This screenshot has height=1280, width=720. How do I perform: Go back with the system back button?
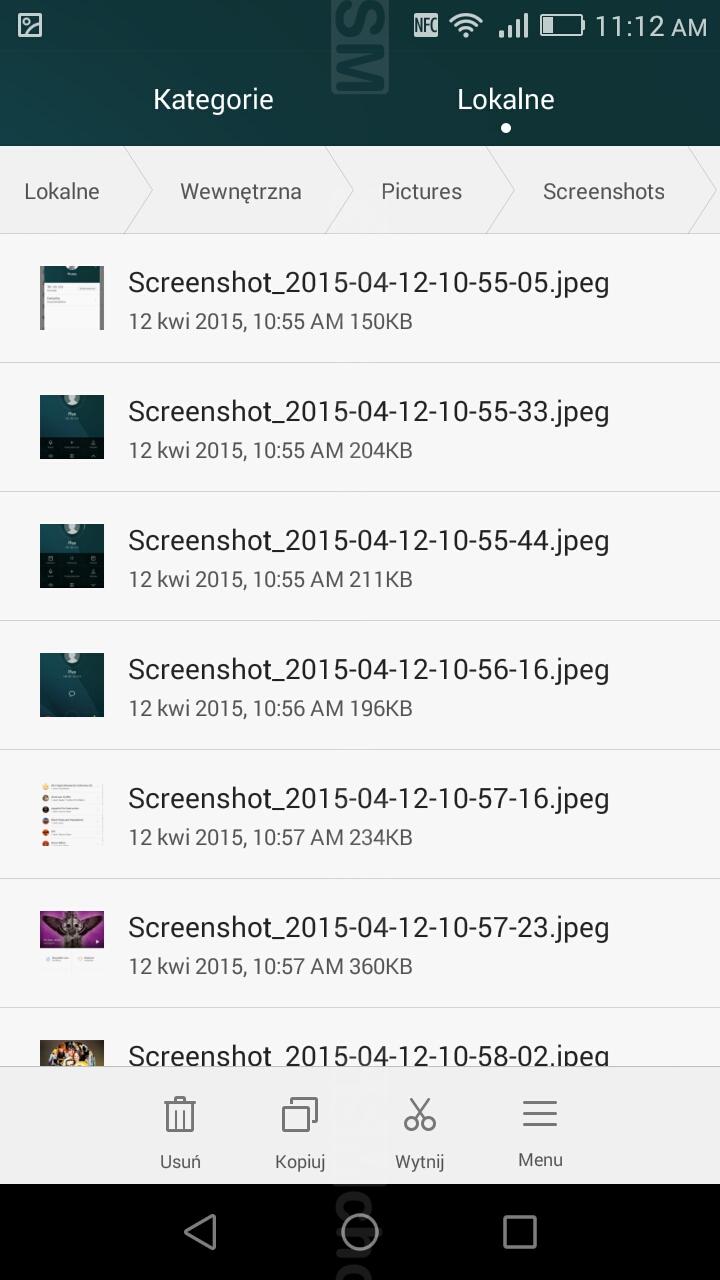click(201, 1232)
